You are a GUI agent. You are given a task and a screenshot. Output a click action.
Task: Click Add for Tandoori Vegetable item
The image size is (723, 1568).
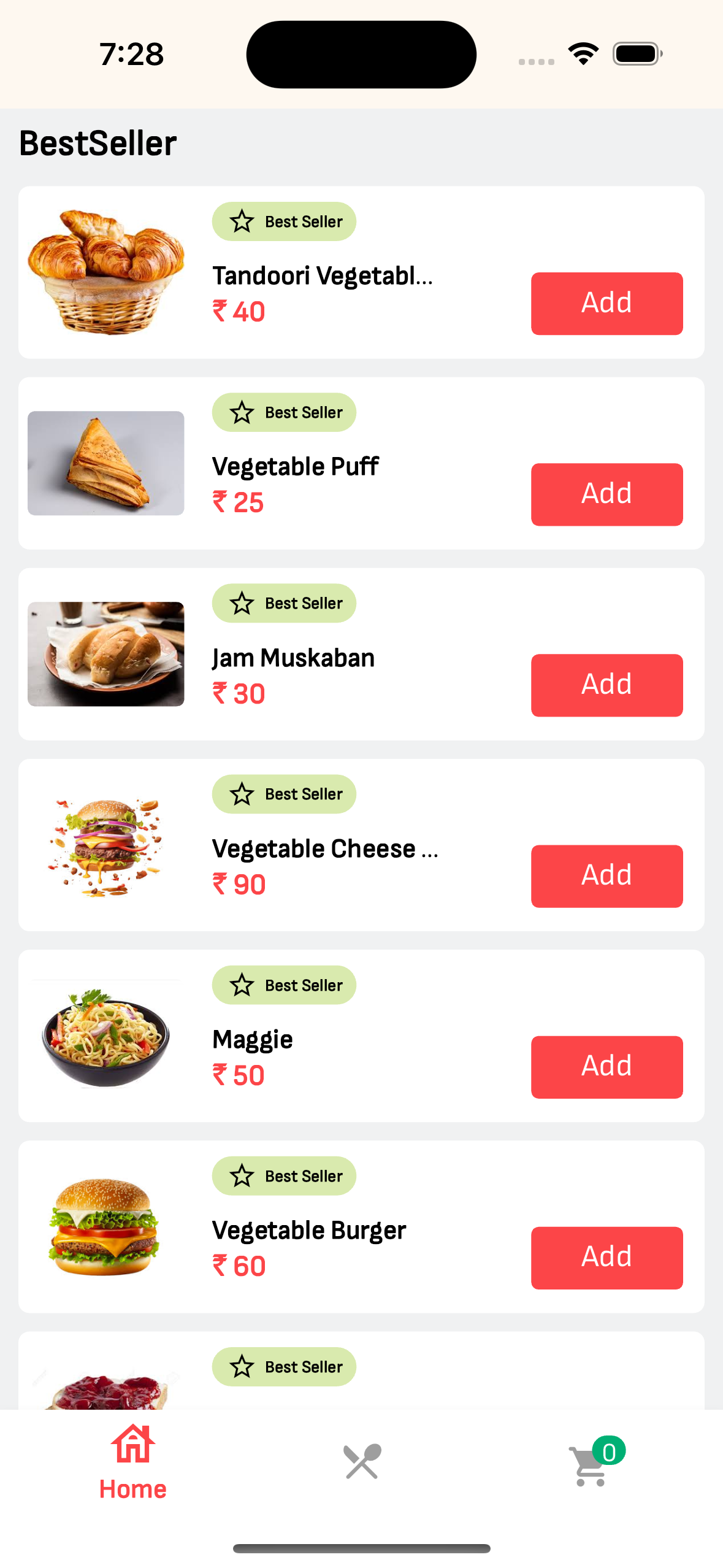tap(606, 303)
